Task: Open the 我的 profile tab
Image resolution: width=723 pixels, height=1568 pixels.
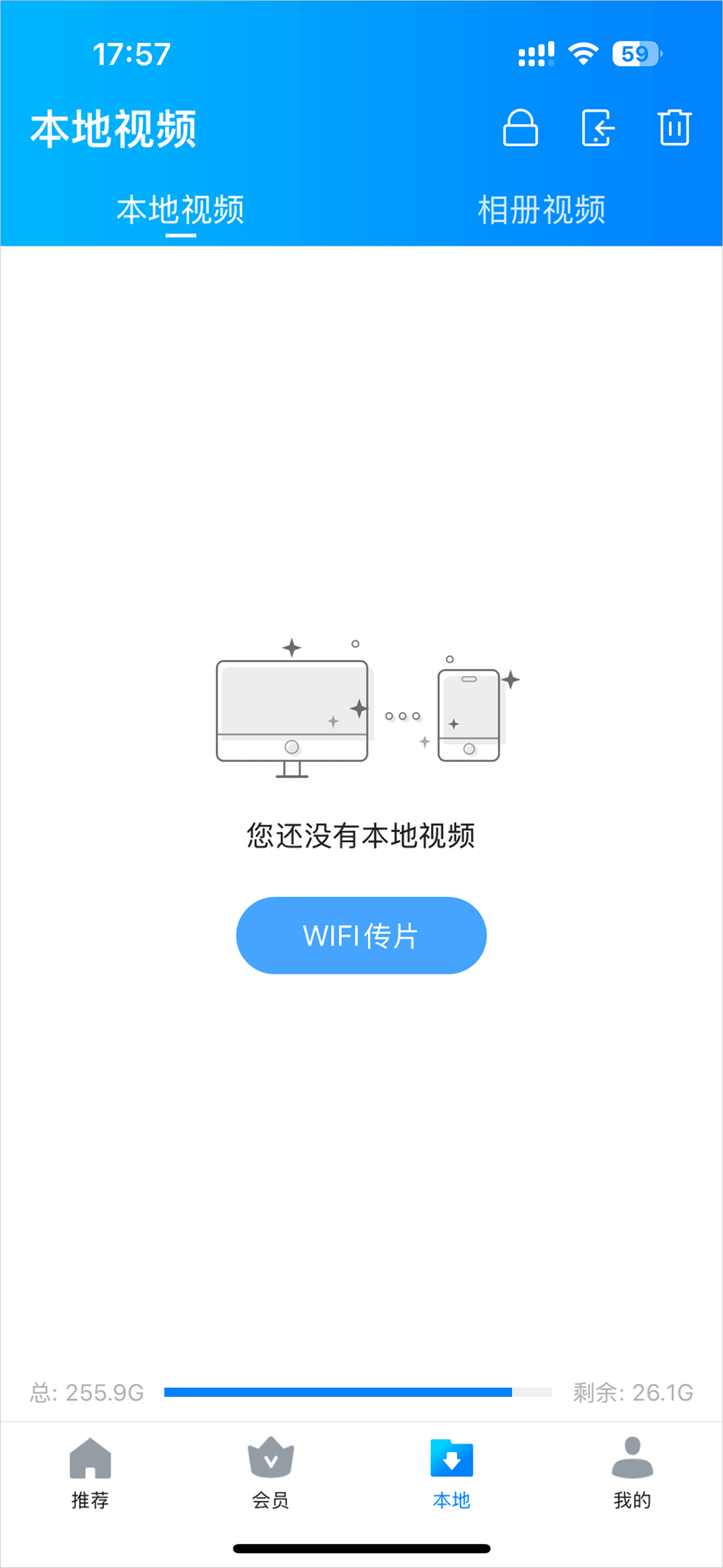Action: coord(633,1472)
